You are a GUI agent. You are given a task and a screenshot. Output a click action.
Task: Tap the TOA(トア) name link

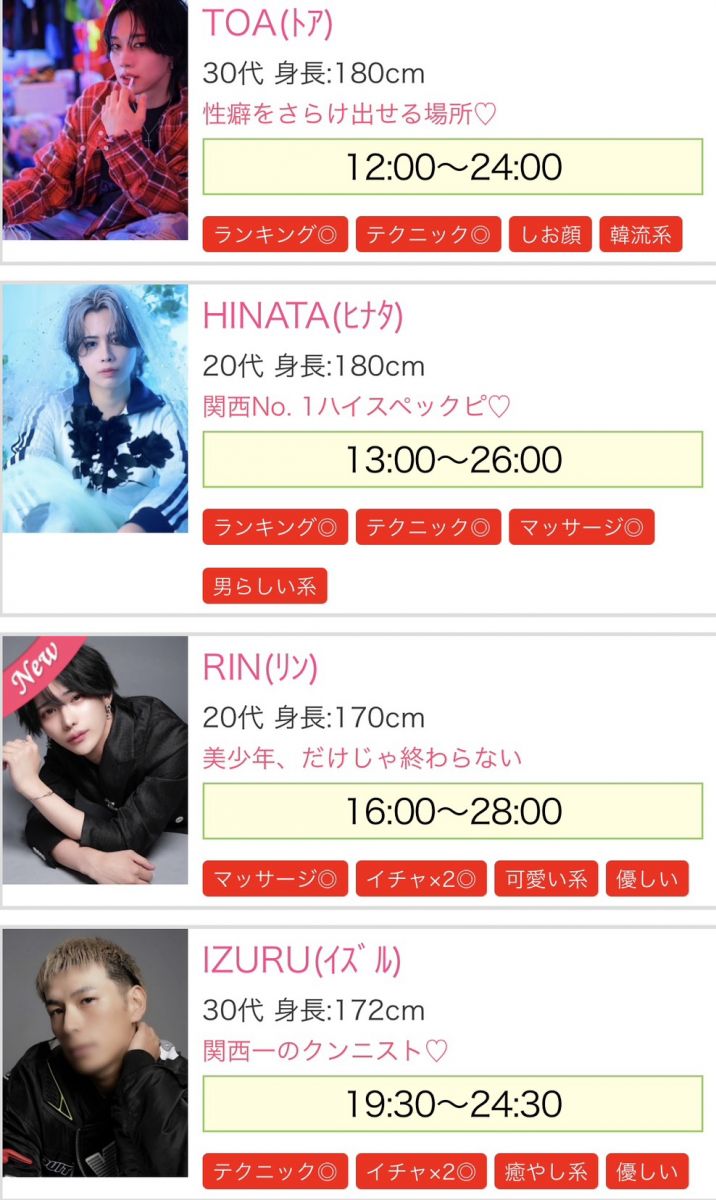pos(268,23)
